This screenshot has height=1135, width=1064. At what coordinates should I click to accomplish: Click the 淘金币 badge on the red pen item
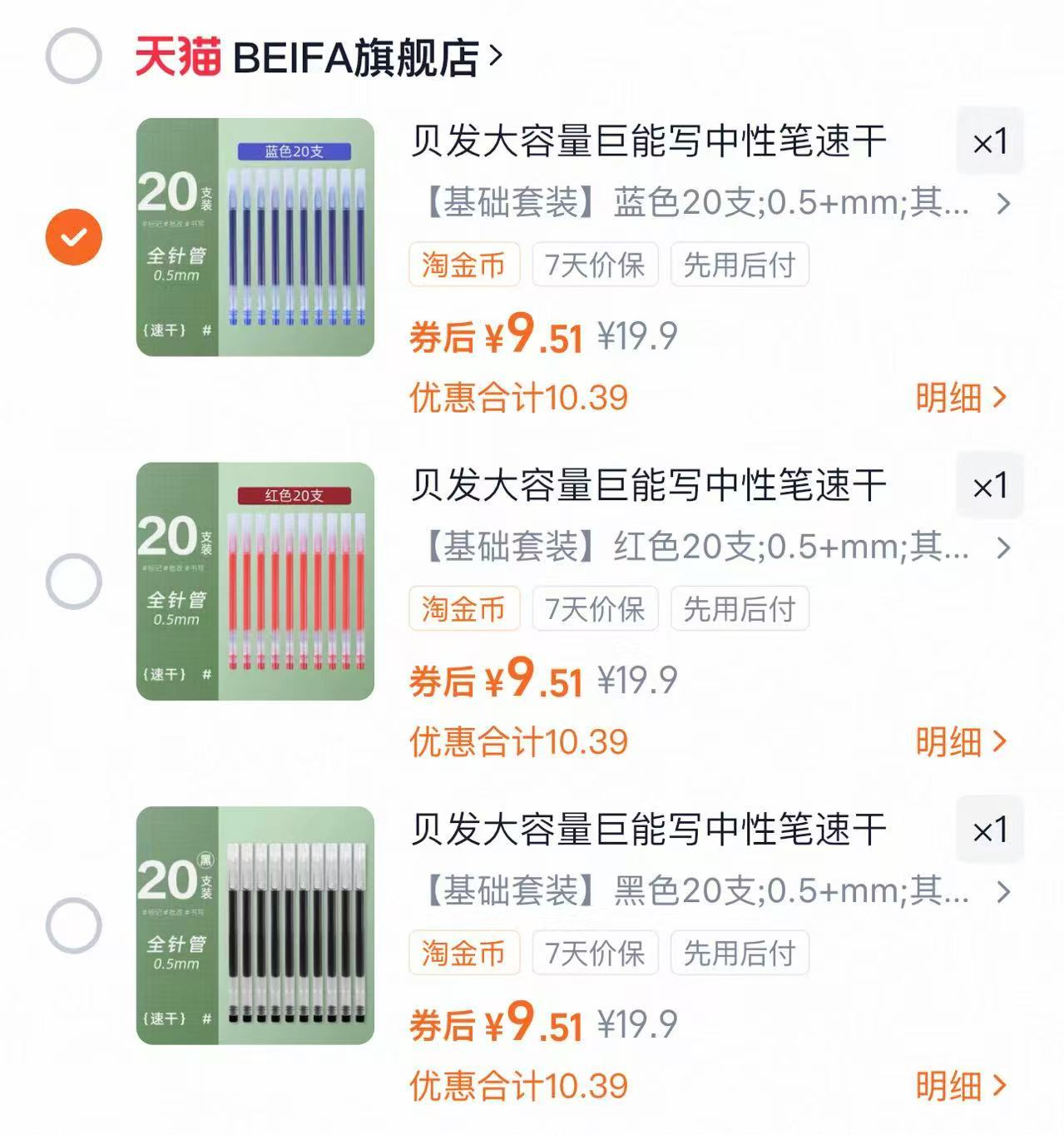463,608
